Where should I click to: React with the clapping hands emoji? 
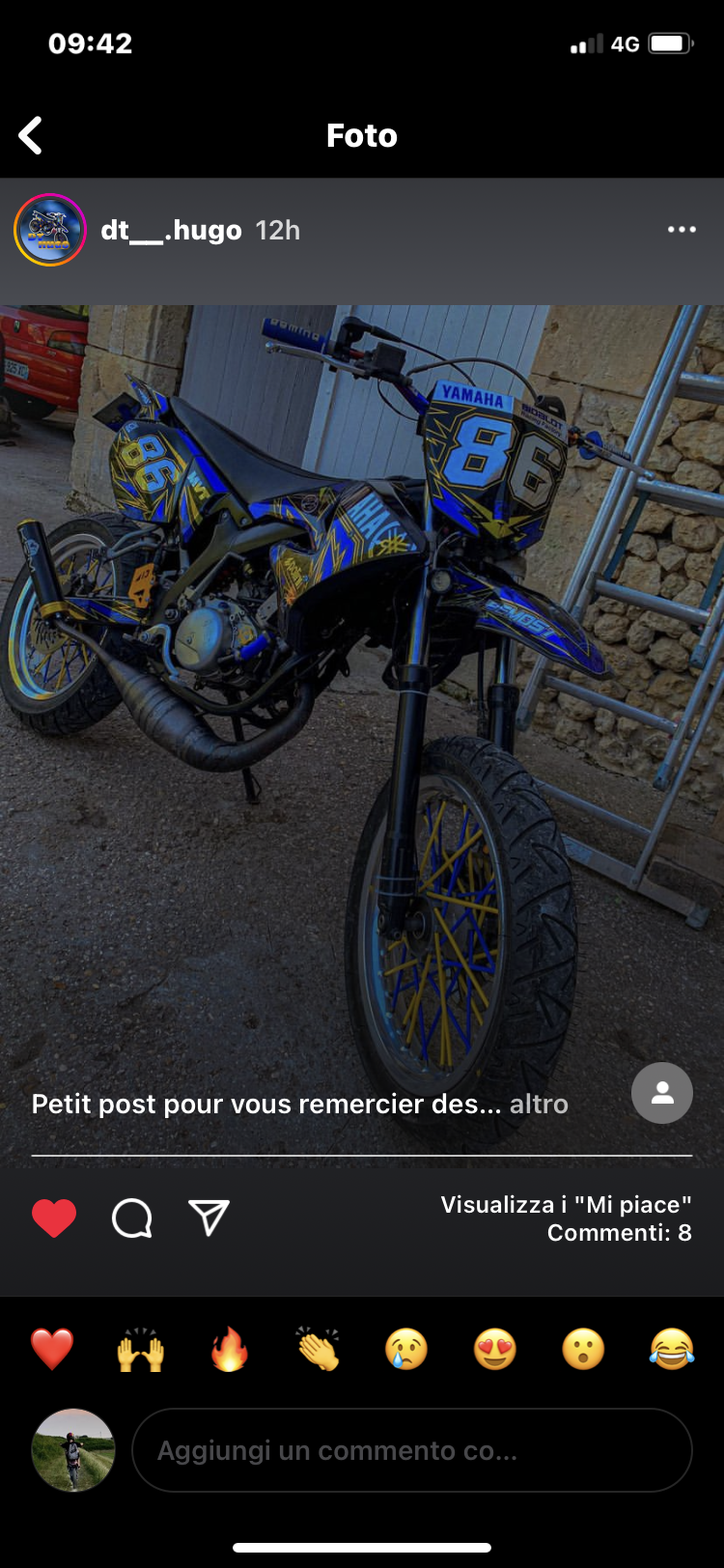pyautogui.click(x=318, y=1349)
